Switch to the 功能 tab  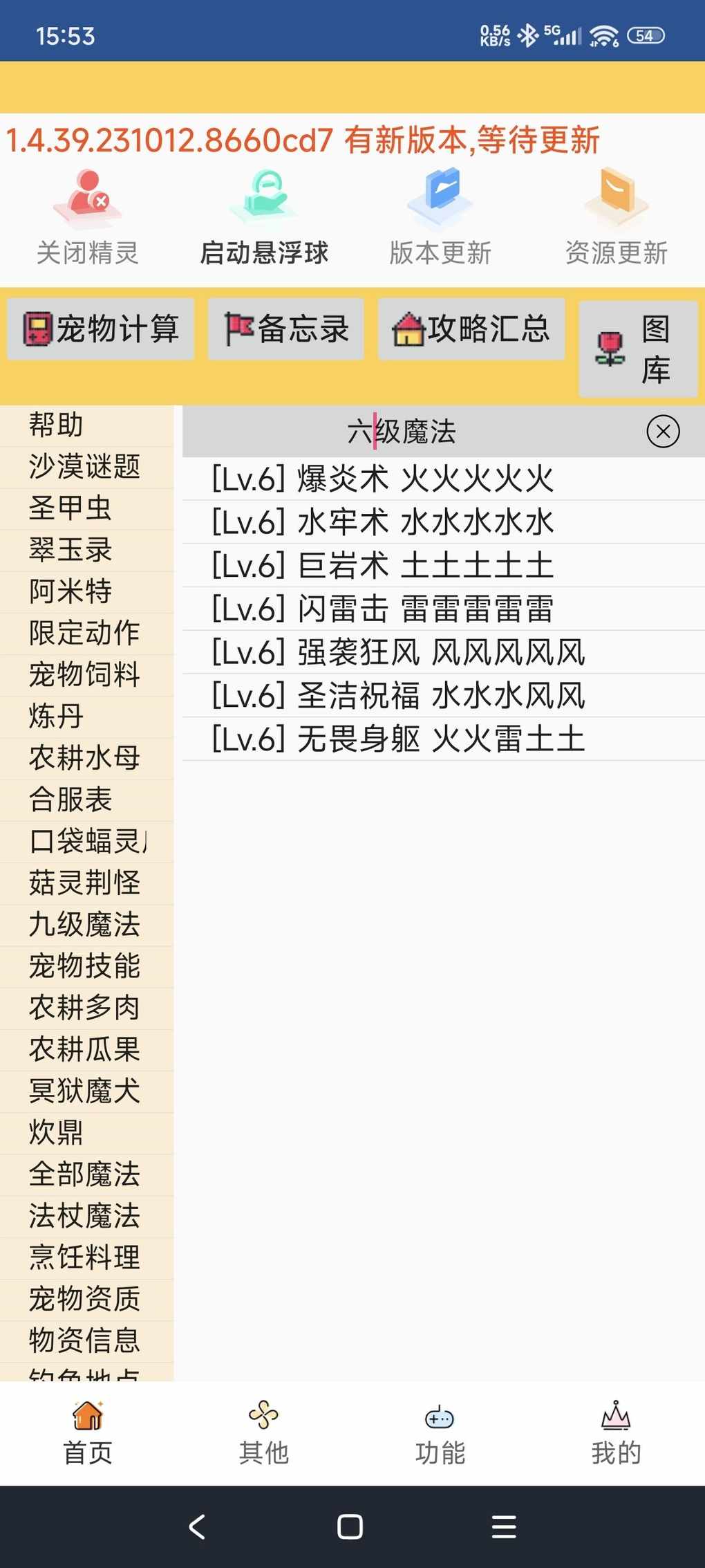coord(440,1433)
